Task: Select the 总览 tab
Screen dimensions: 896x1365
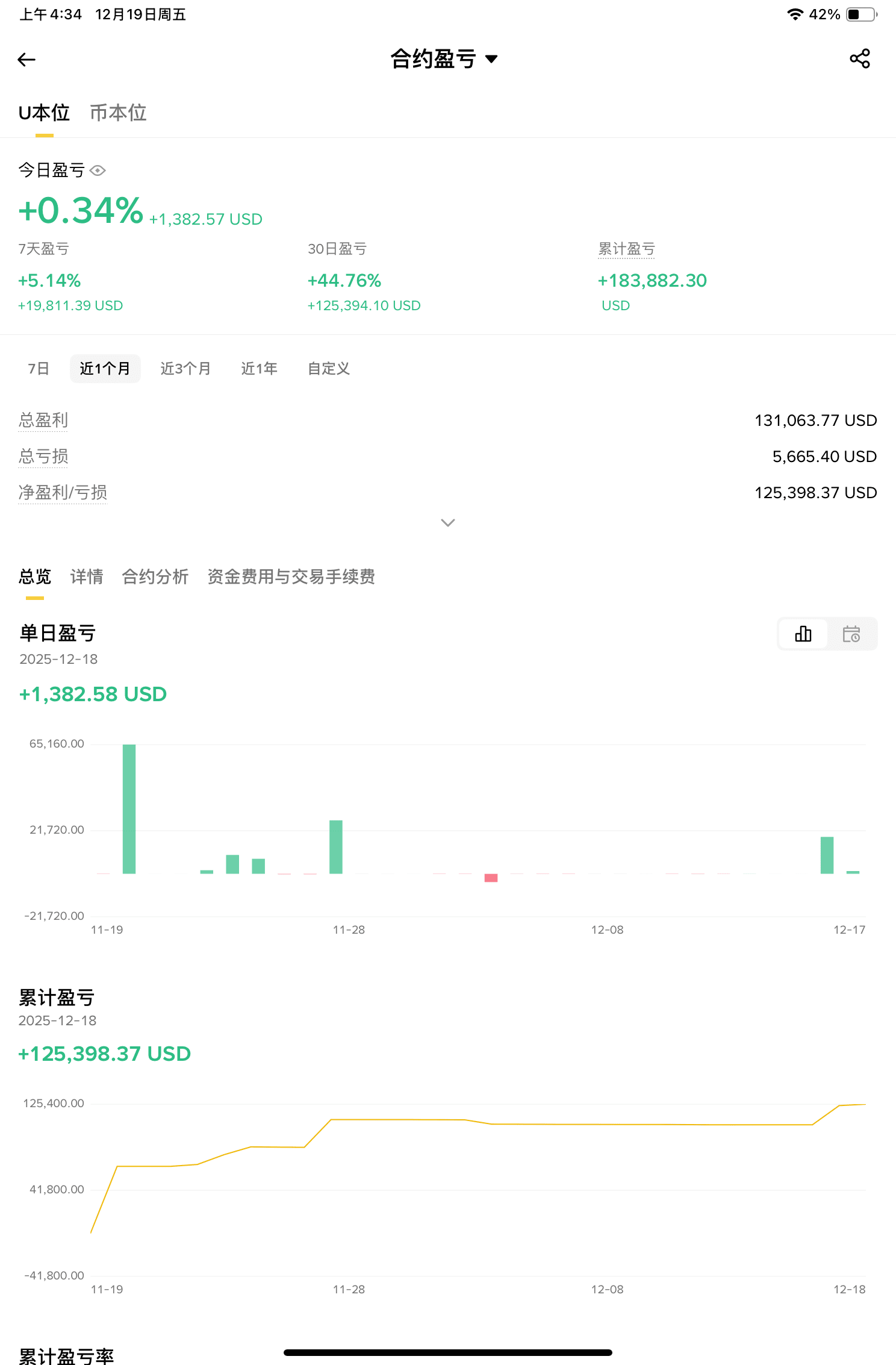Action: 35,576
